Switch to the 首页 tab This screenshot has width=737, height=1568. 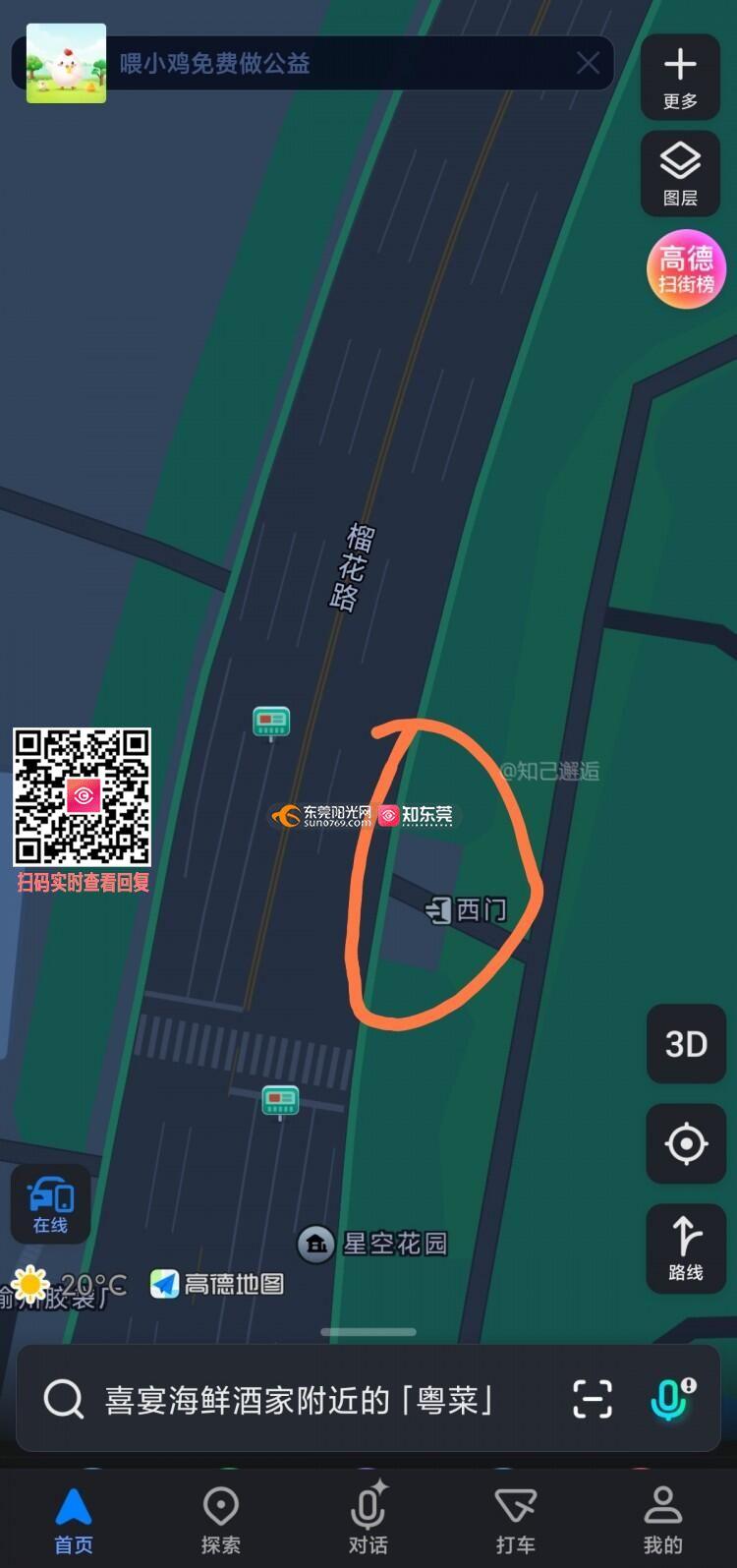click(x=74, y=1519)
